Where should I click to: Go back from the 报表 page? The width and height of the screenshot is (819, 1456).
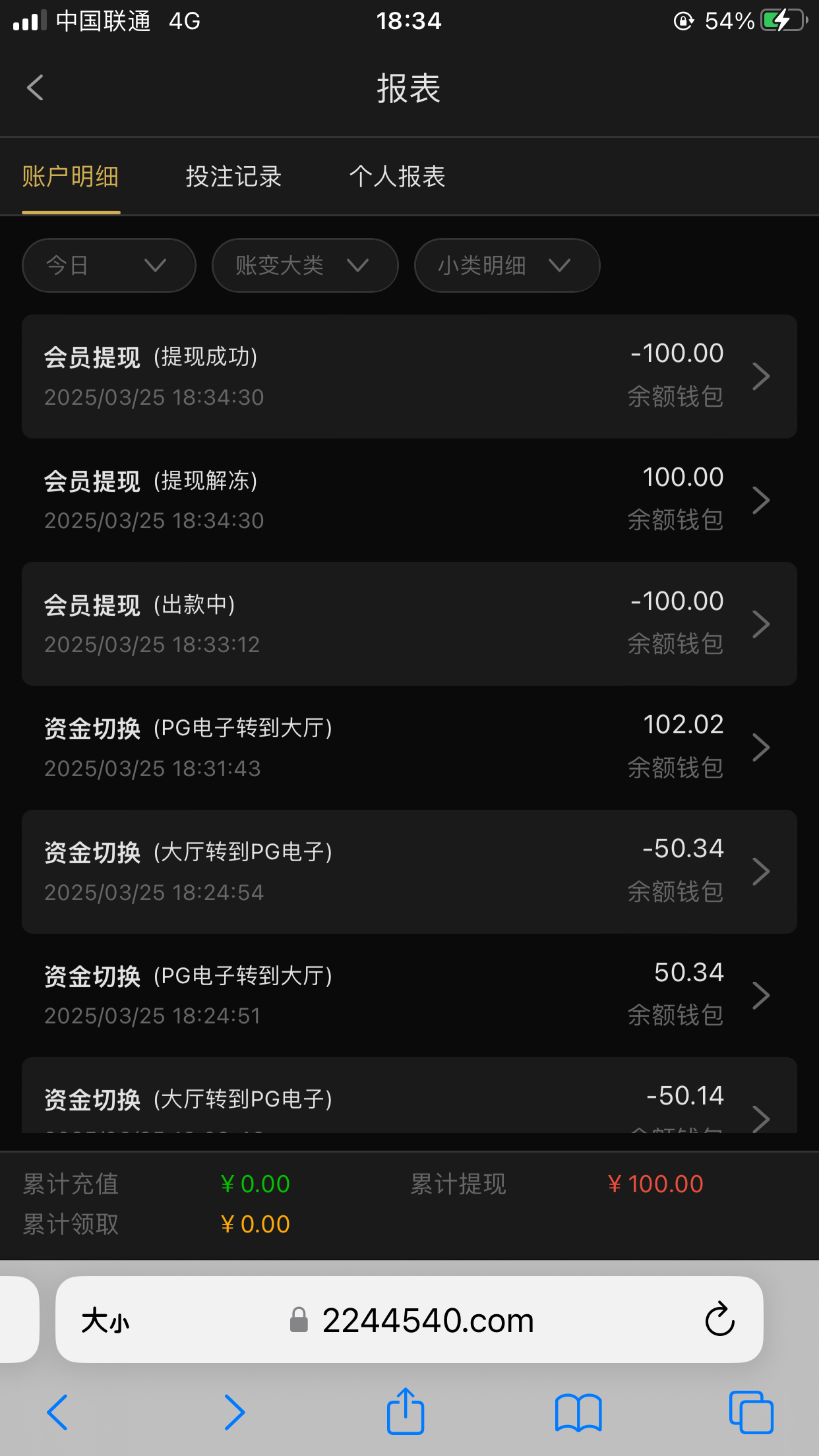(x=36, y=88)
